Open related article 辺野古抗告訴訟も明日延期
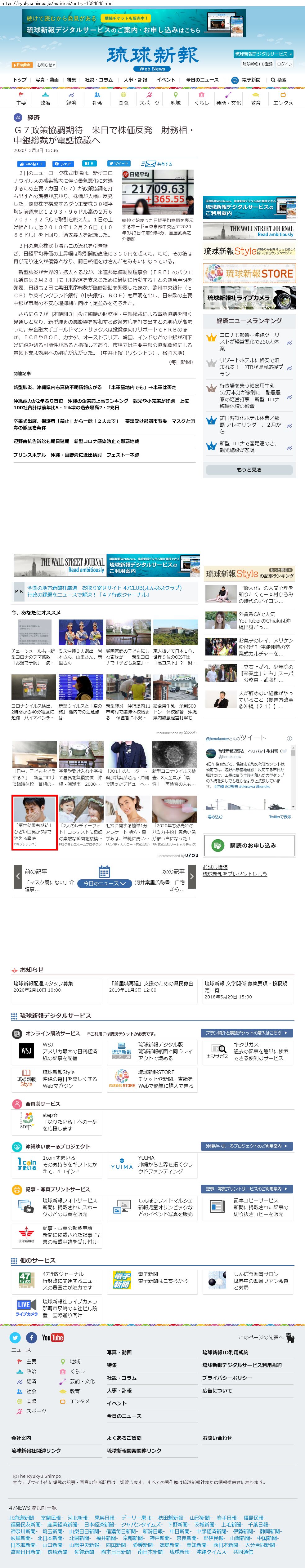 click(x=76, y=441)
